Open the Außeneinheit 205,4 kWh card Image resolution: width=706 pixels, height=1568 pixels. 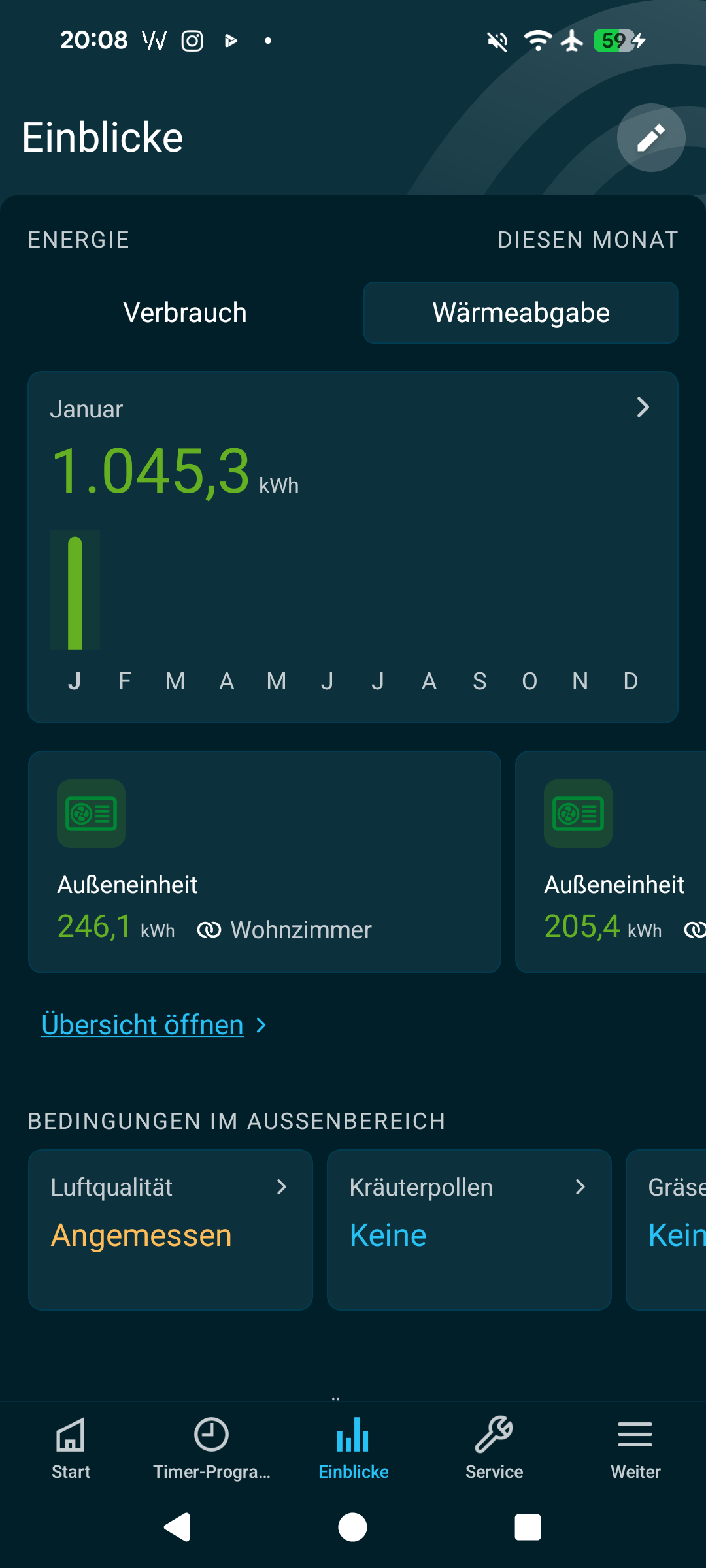611,861
